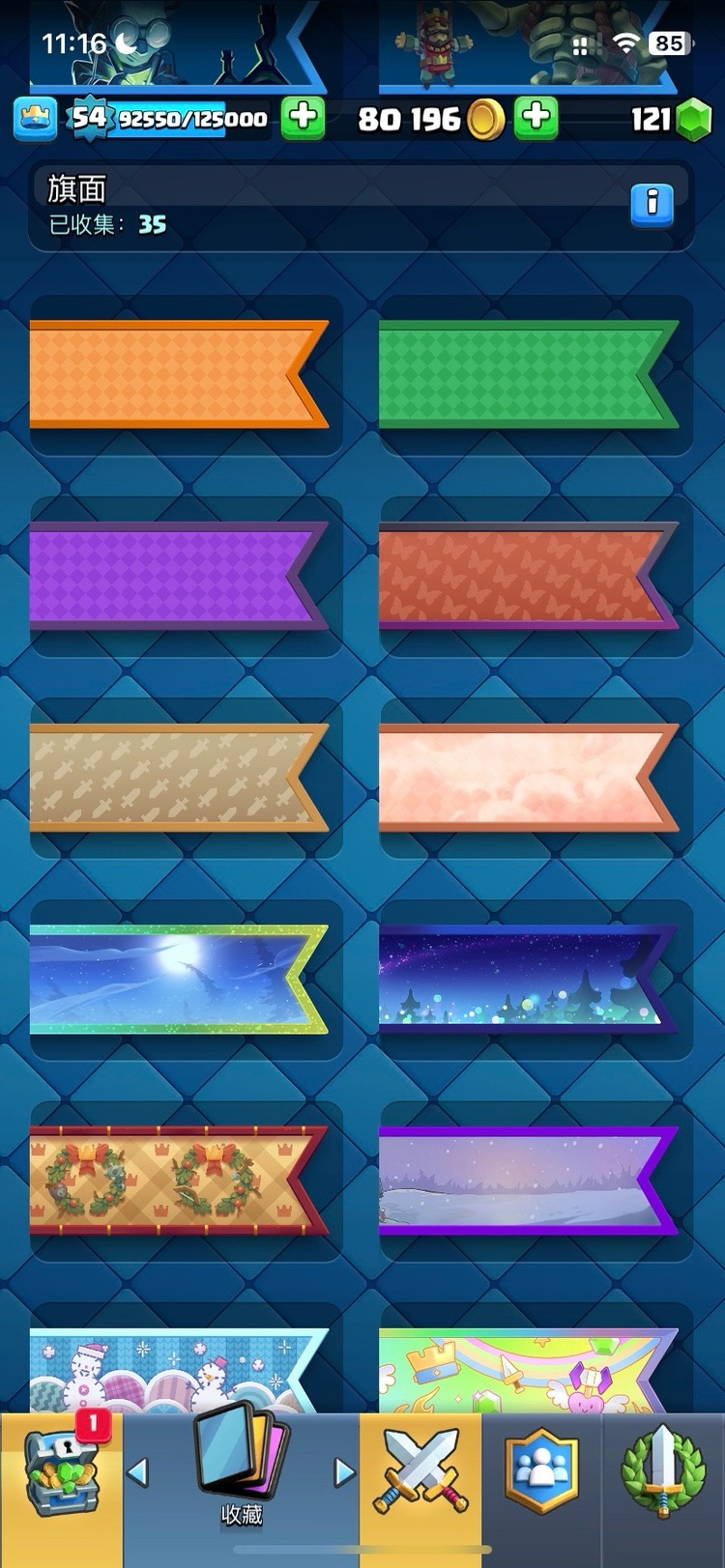This screenshot has height=1568, width=725.
Task: Tap the right arrow beside 收藏
Action: (x=344, y=1472)
